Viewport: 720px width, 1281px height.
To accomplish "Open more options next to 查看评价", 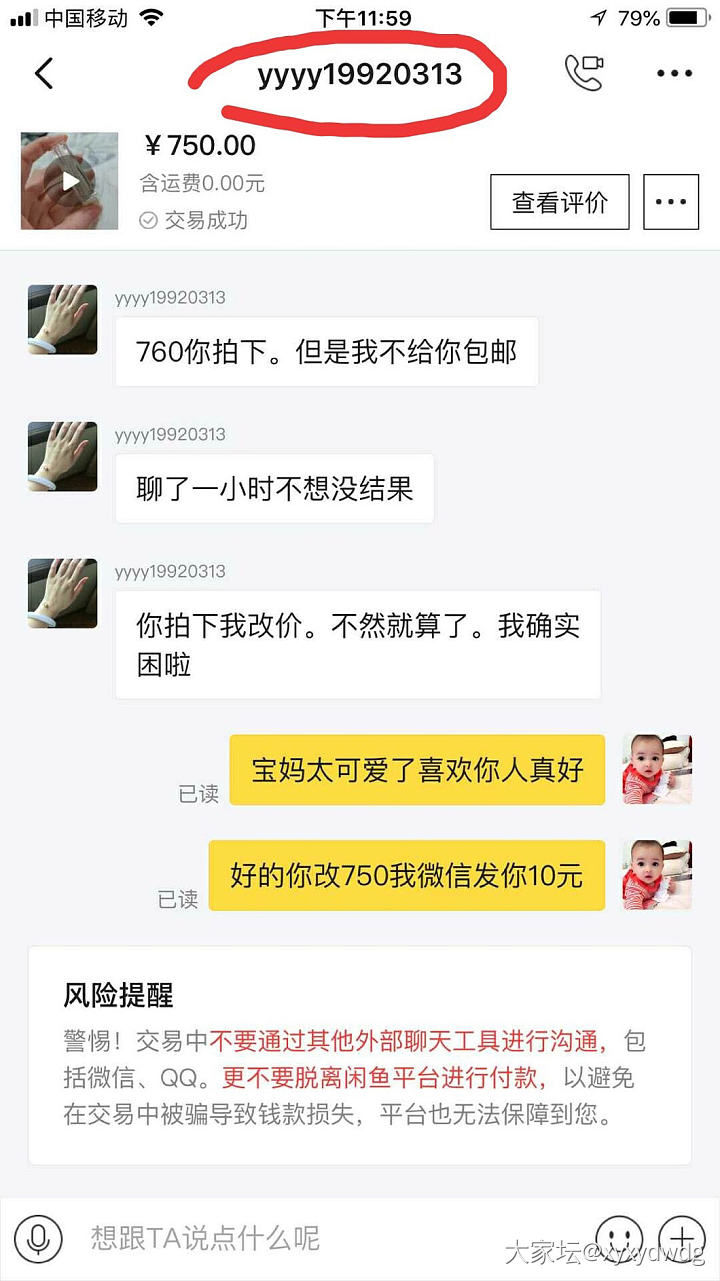I will 670,202.
